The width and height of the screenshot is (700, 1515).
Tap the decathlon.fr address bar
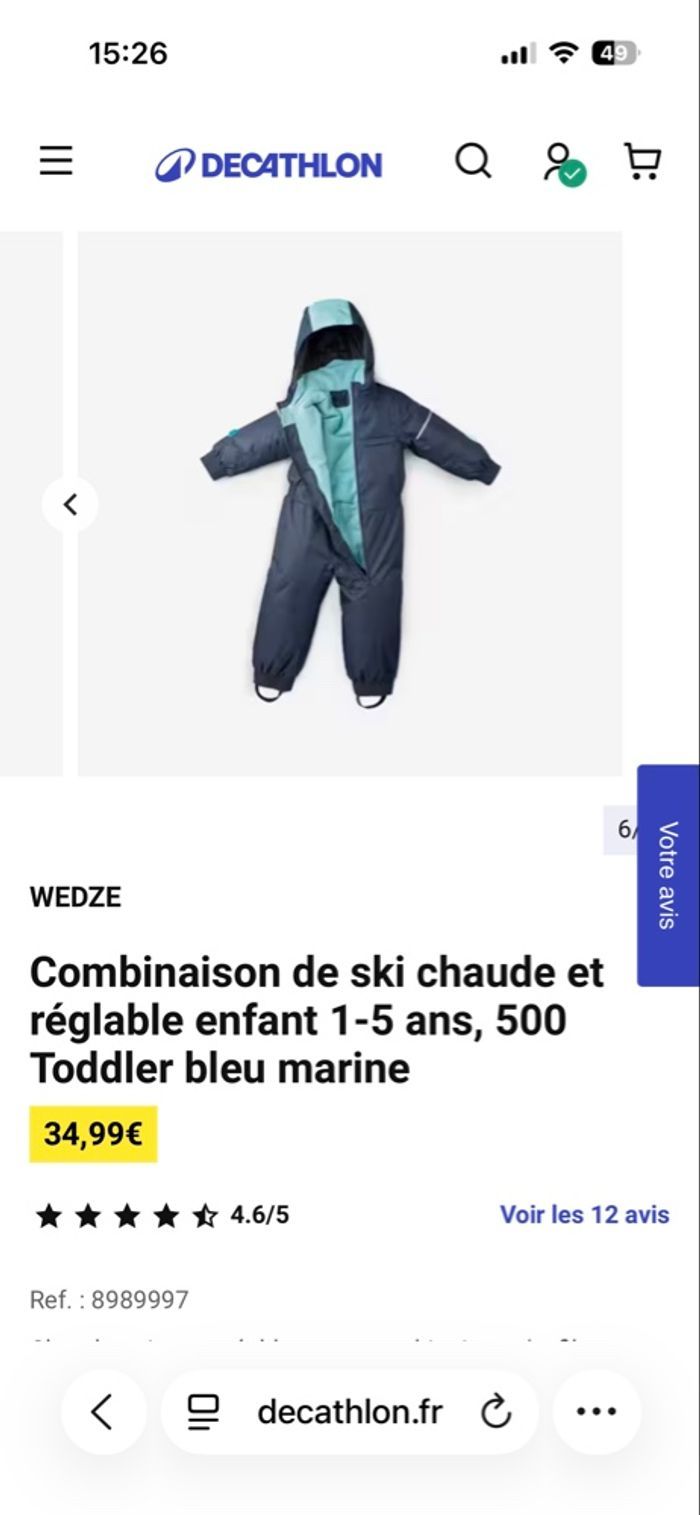click(349, 1412)
